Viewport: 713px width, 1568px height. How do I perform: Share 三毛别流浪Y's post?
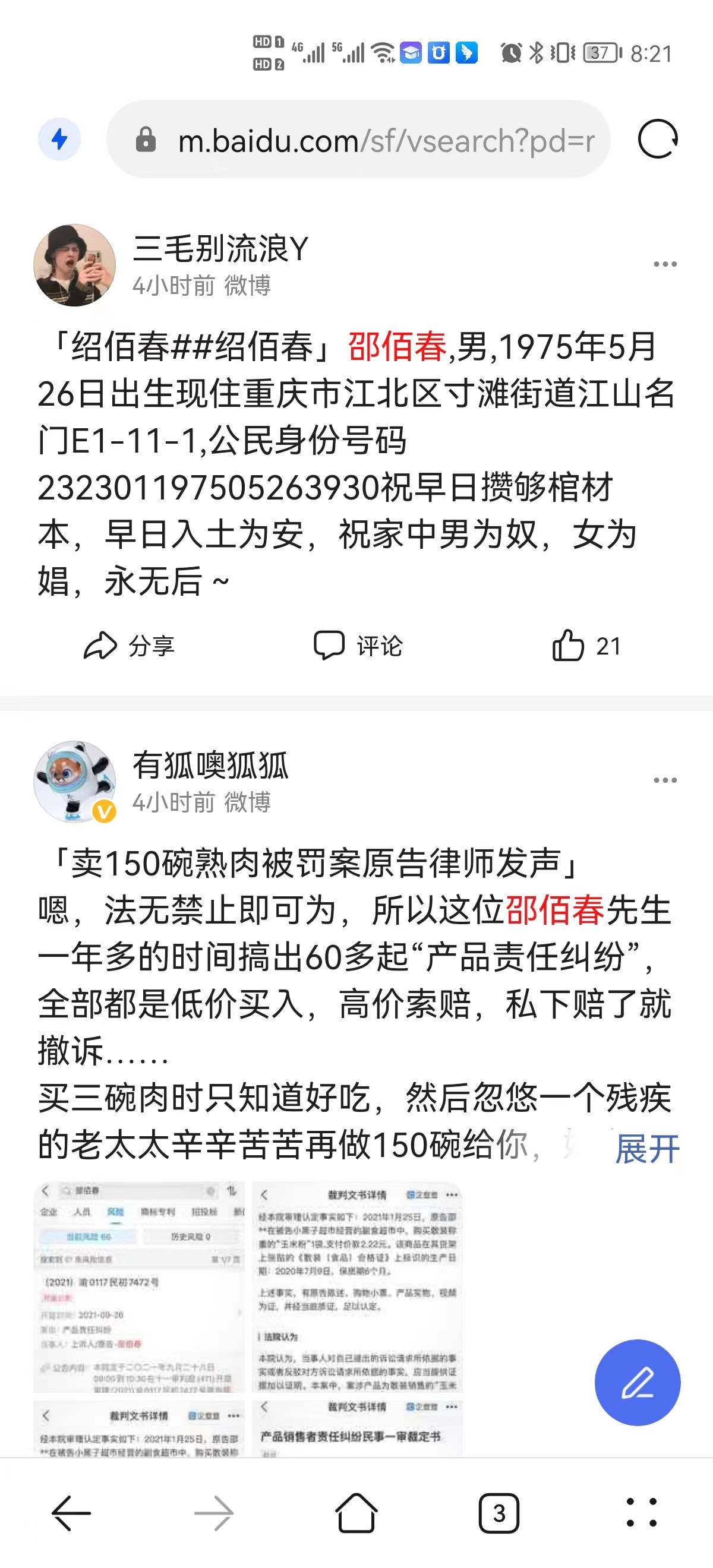click(129, 646)
